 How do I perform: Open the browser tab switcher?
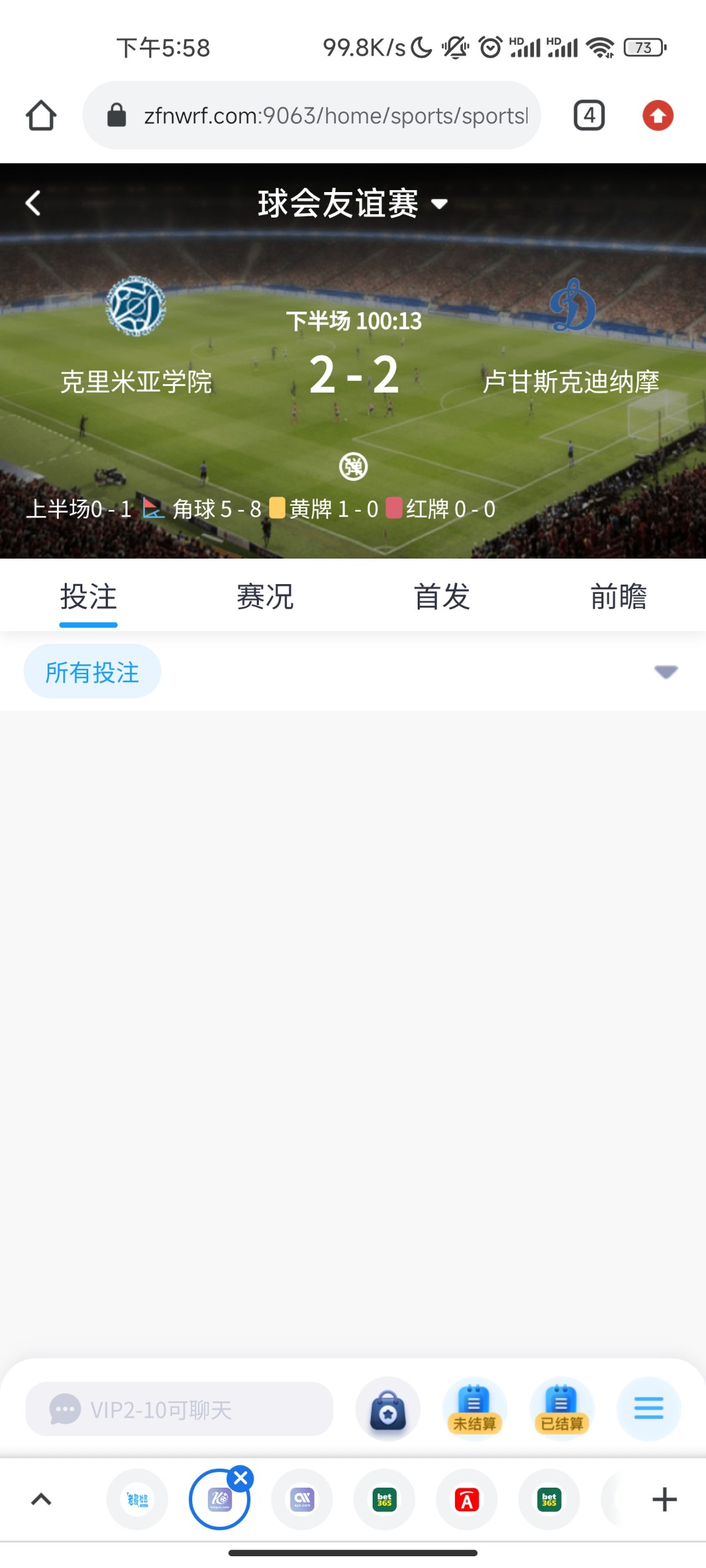pyautogui.click(x=589, y=116)
